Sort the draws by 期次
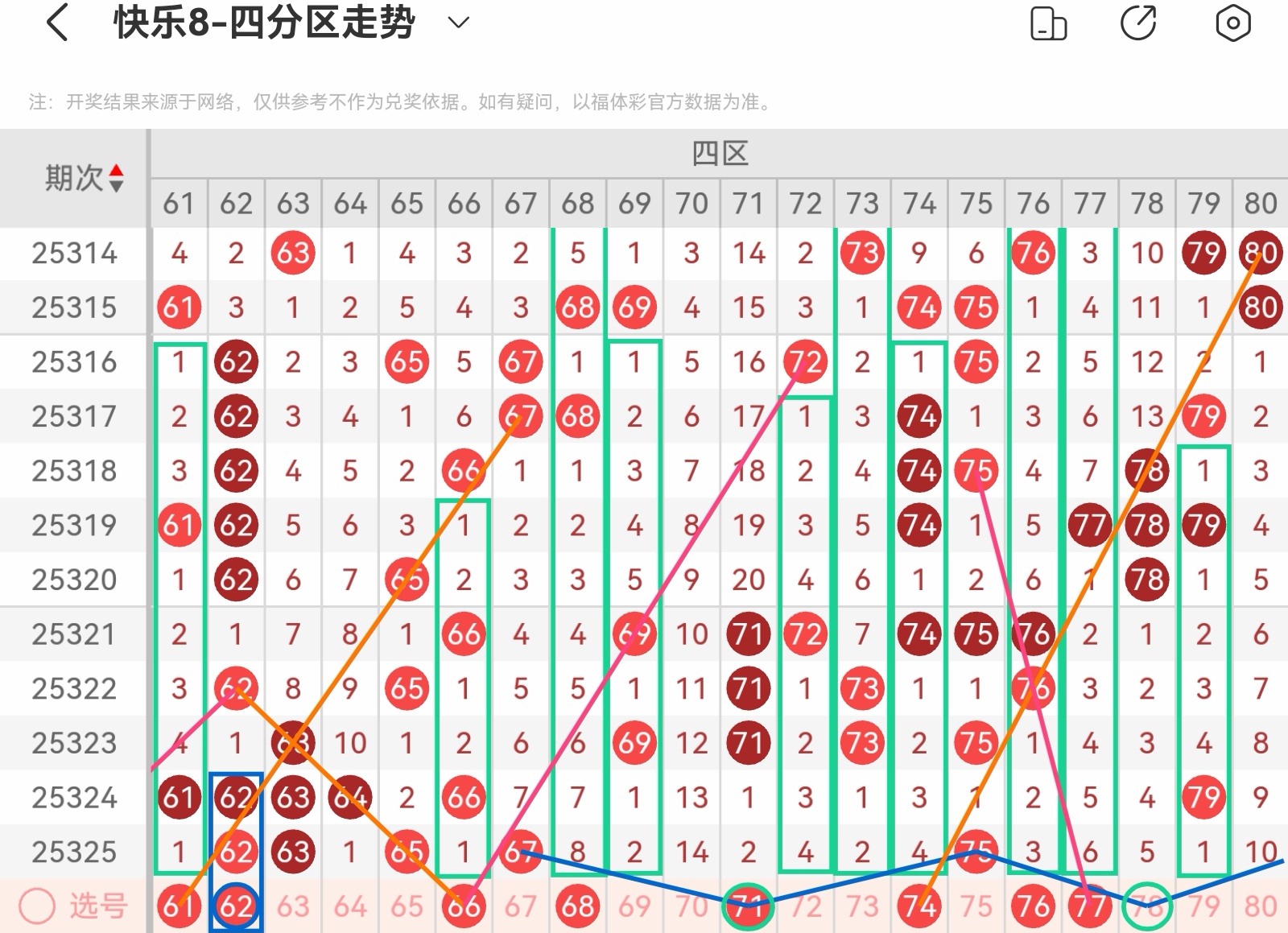 [116, 178]
